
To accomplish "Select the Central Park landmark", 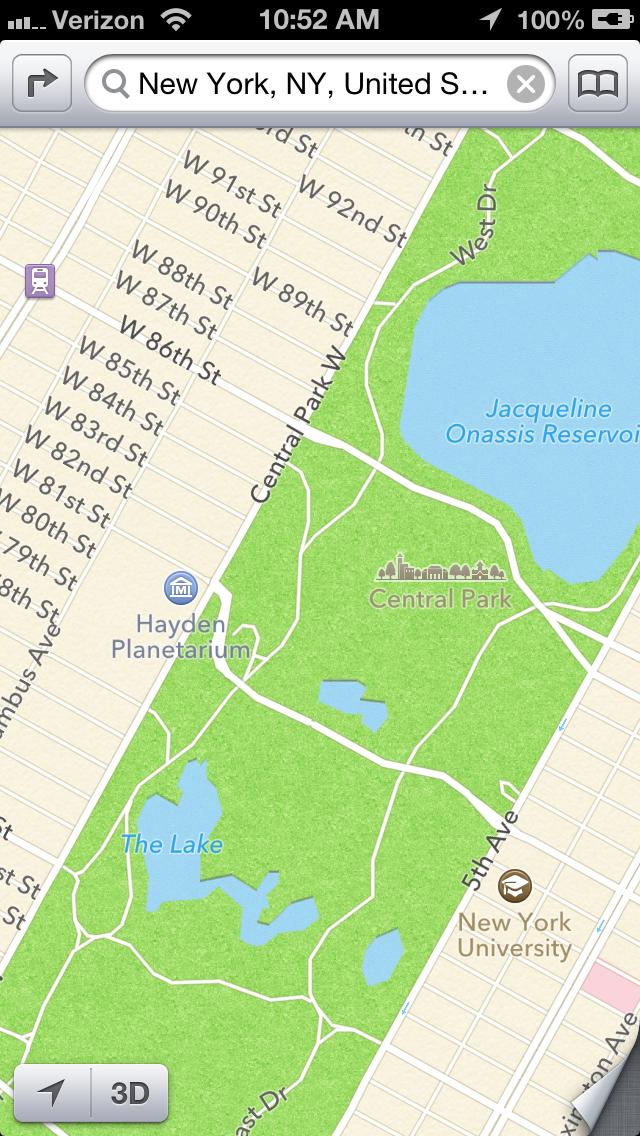I will point(441,572).
